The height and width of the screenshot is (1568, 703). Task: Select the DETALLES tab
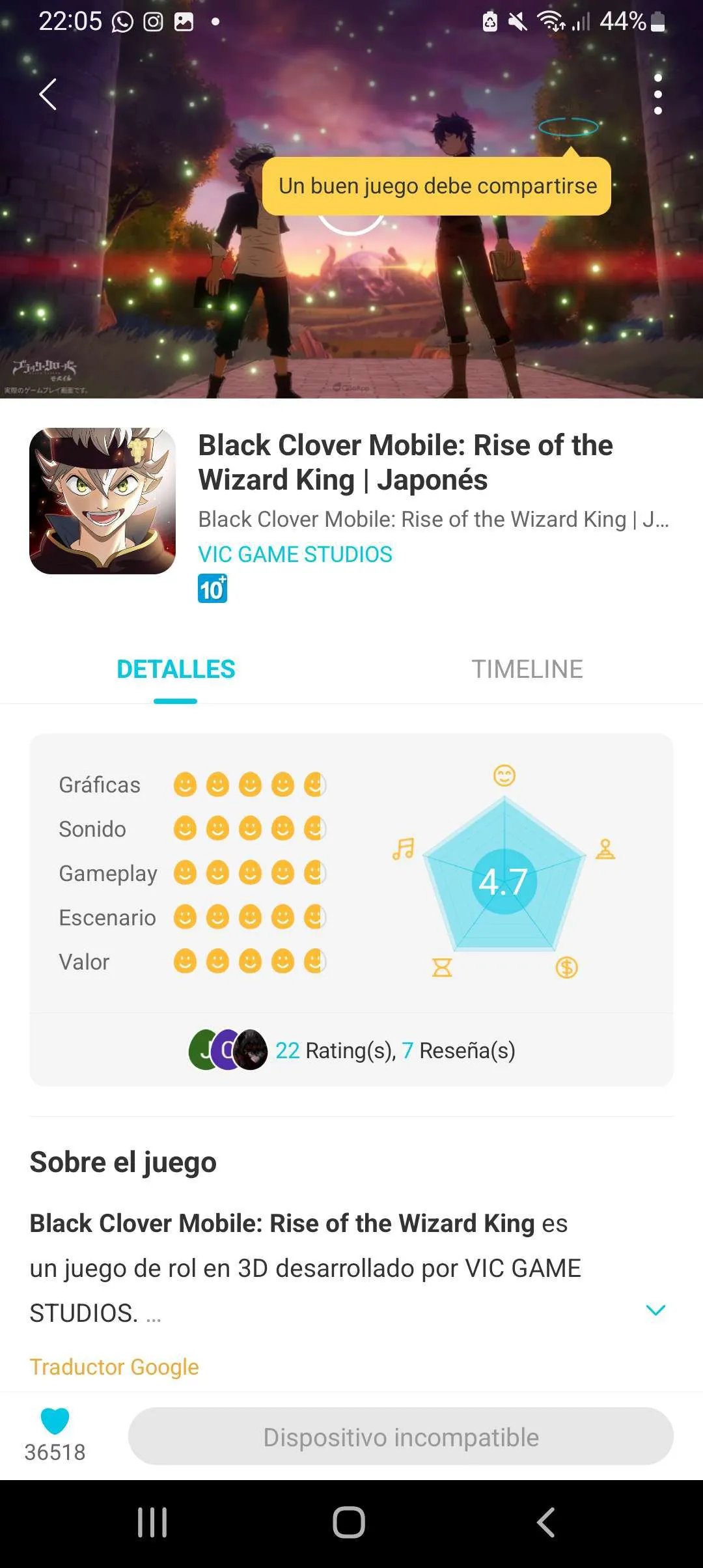[176, 669]
